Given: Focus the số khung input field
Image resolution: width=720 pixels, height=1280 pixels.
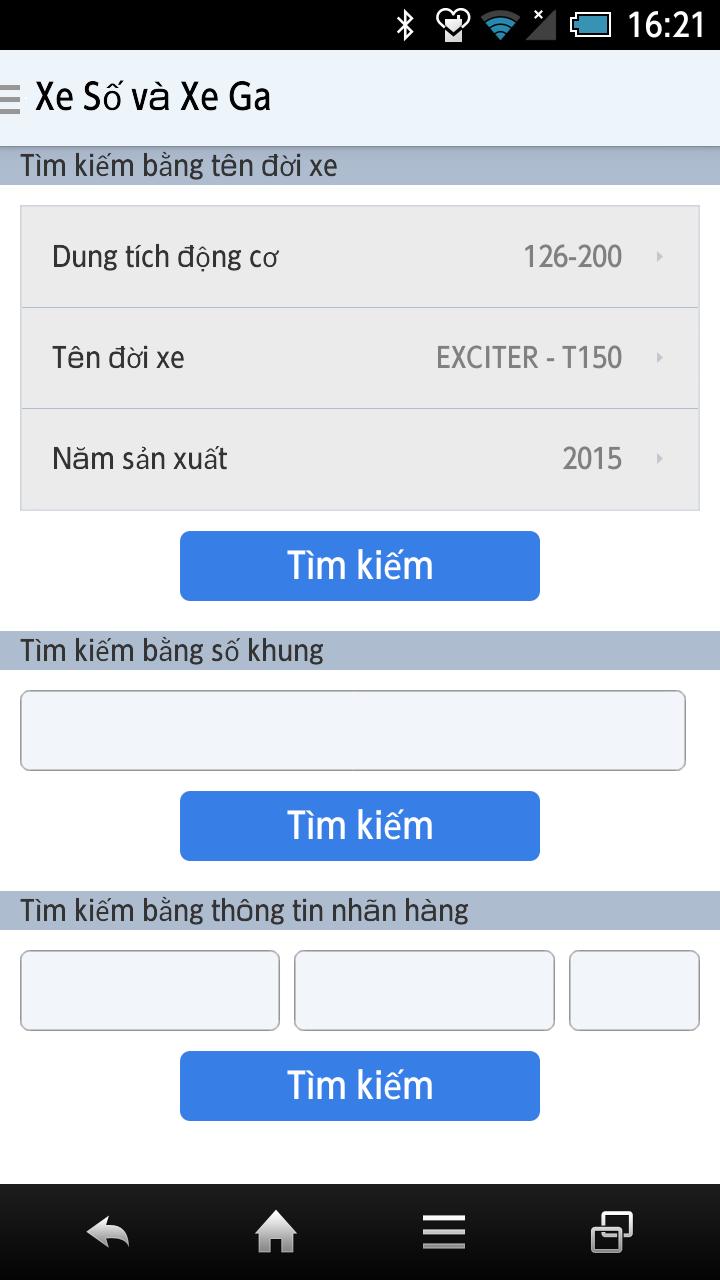Looking at the screenshot, I should click(x=352, y=730).
